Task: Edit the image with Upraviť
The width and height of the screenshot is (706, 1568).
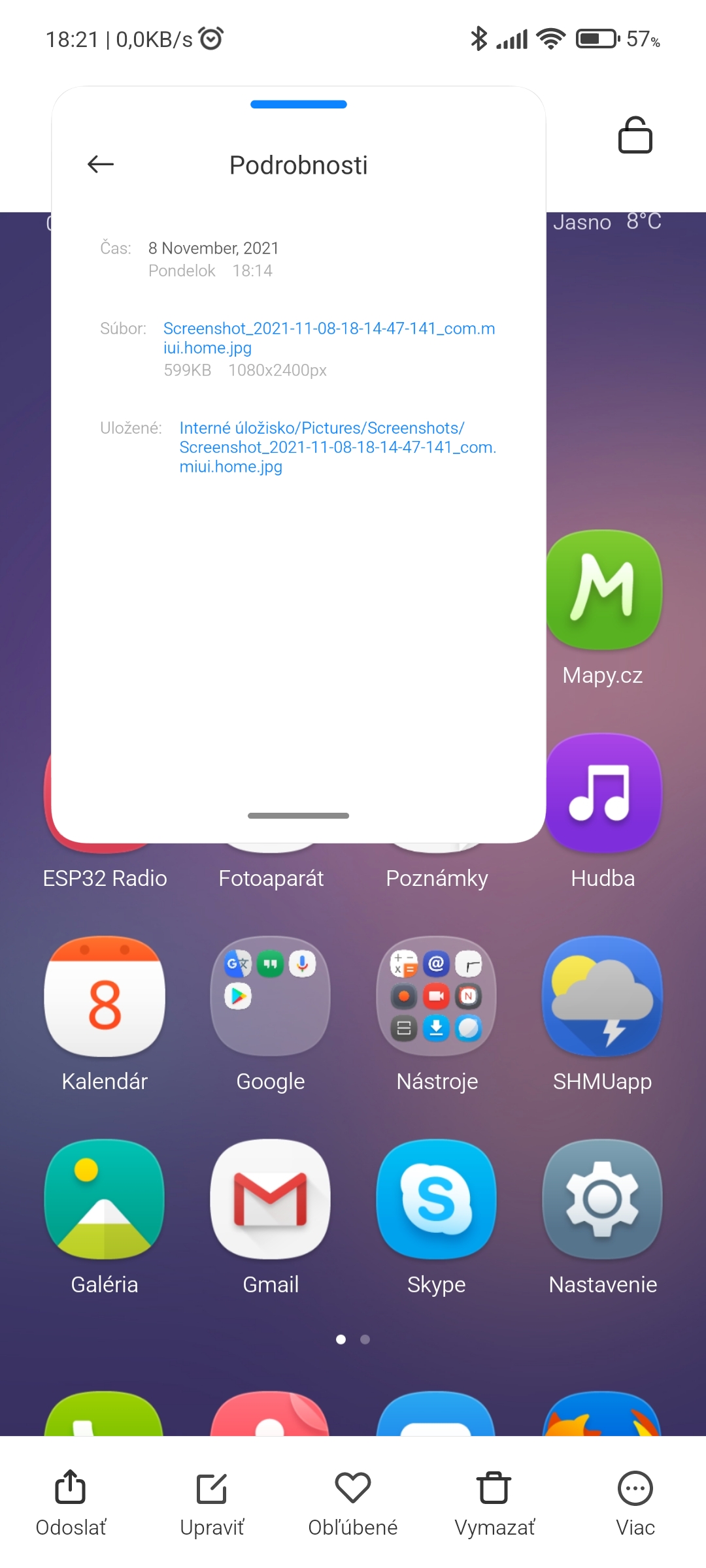Action: (x=212, y=1502)
